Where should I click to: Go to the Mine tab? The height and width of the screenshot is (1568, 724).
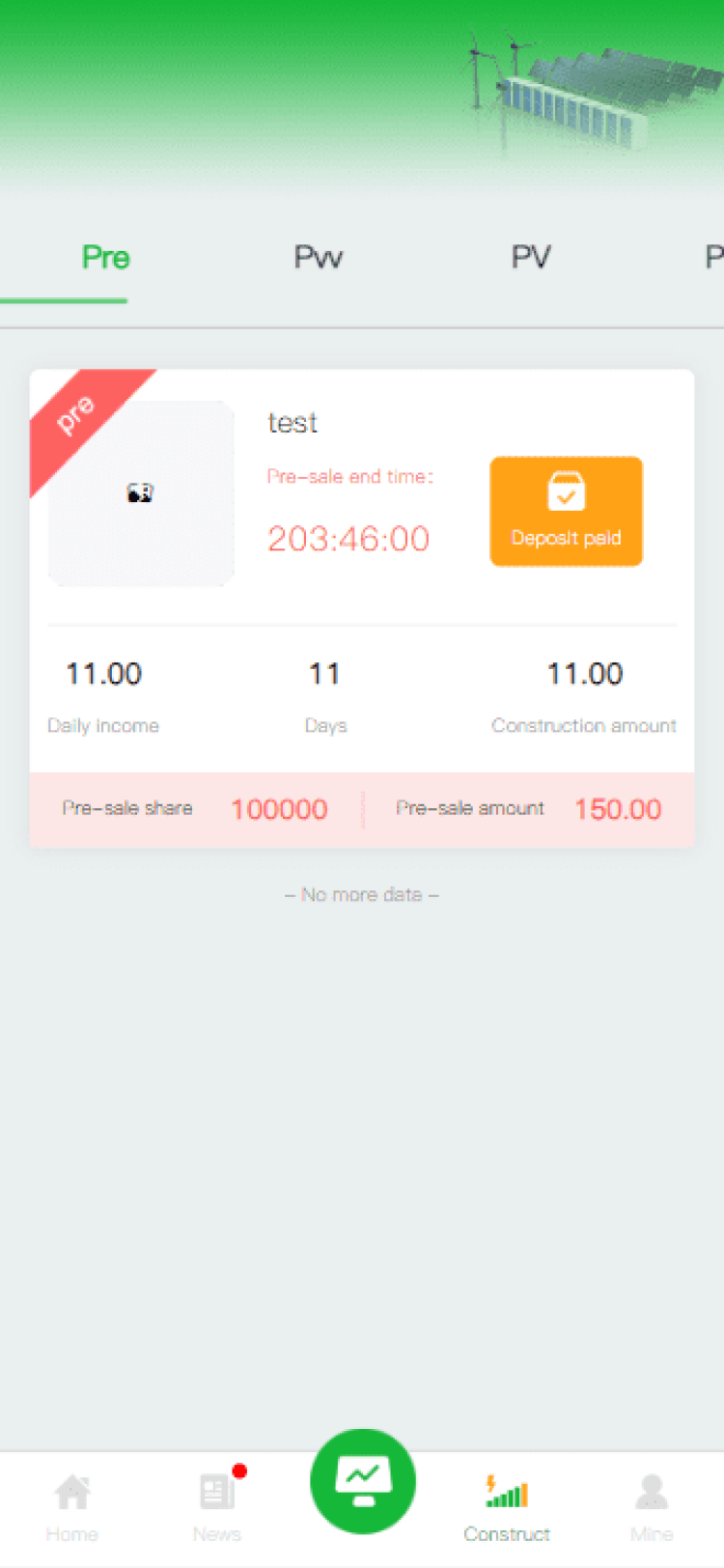tap(652, 1507)
